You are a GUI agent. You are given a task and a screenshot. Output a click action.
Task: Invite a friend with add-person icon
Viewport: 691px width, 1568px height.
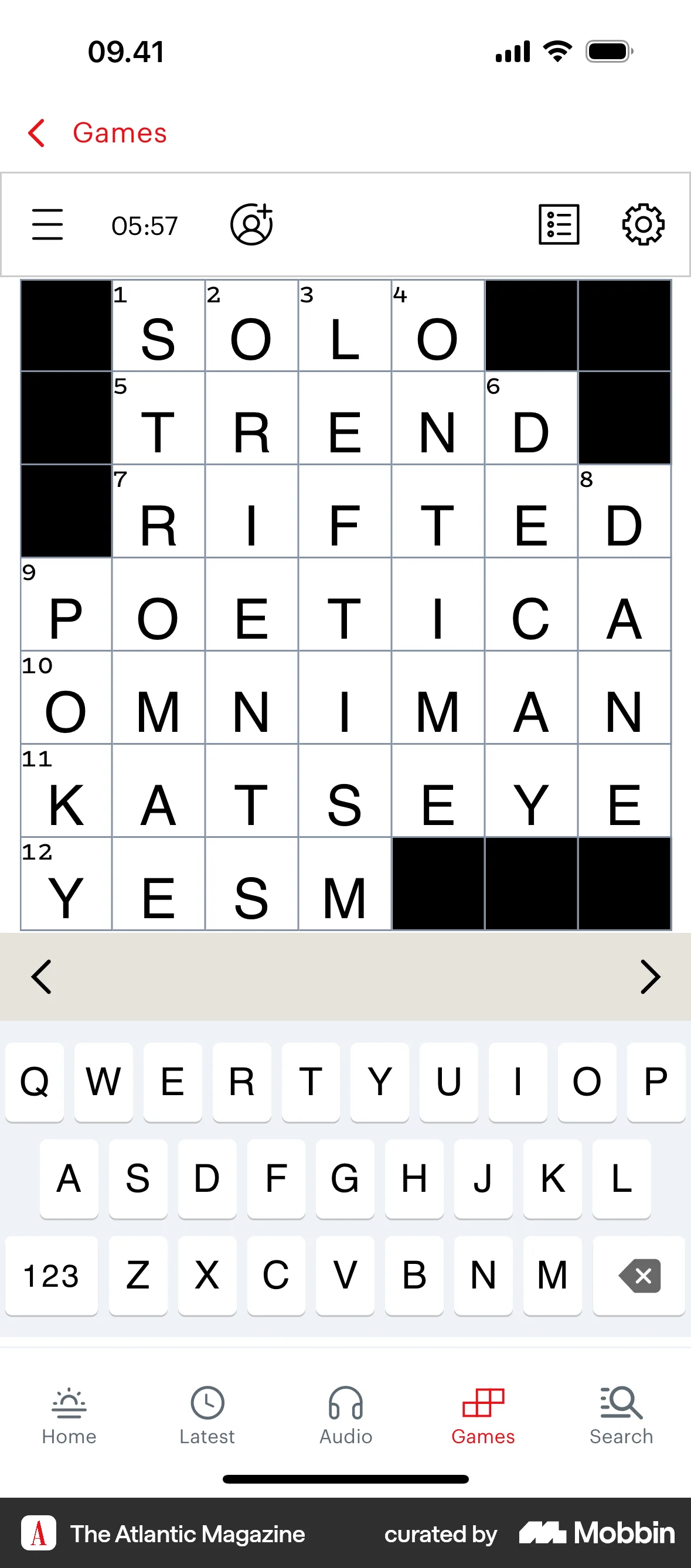coord(251,224)
